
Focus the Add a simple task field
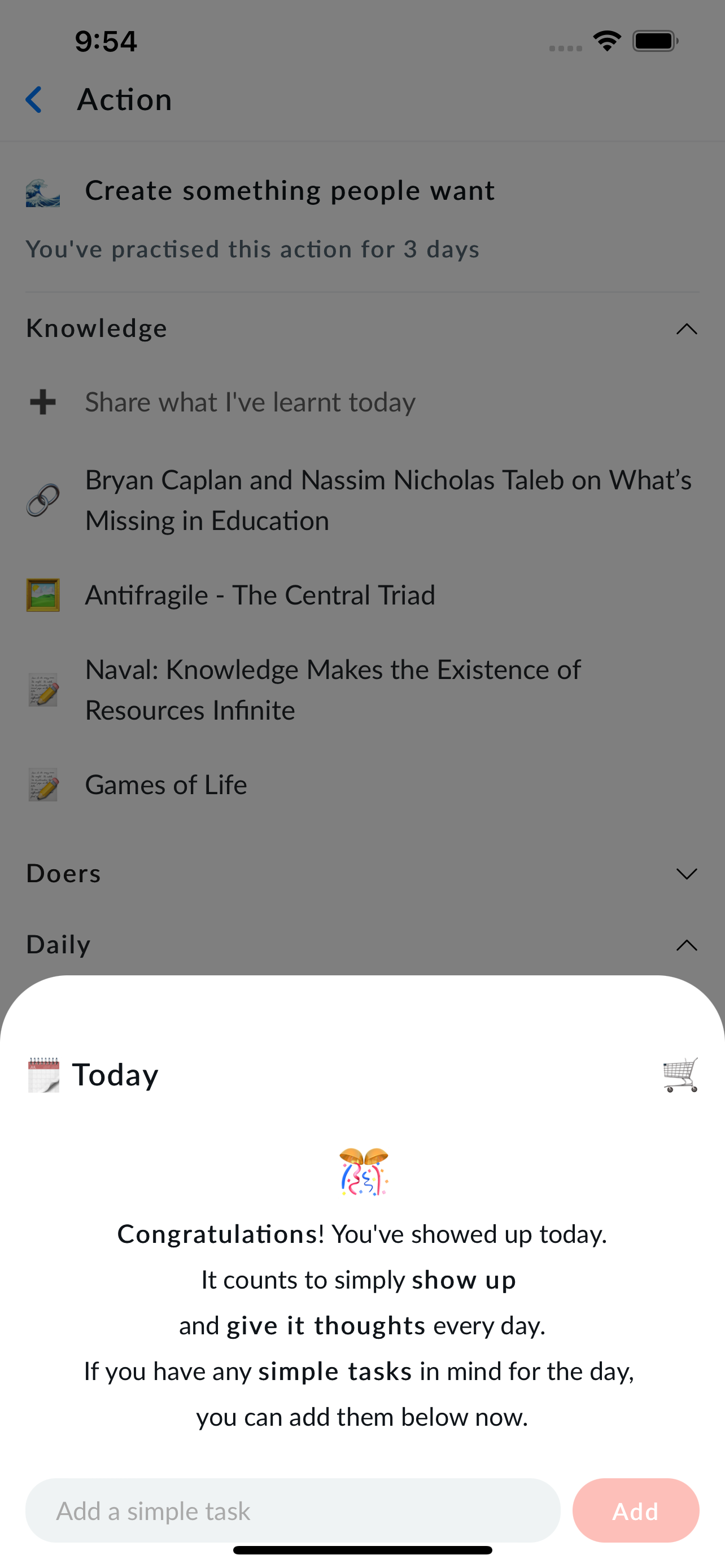click(292, 1511)
